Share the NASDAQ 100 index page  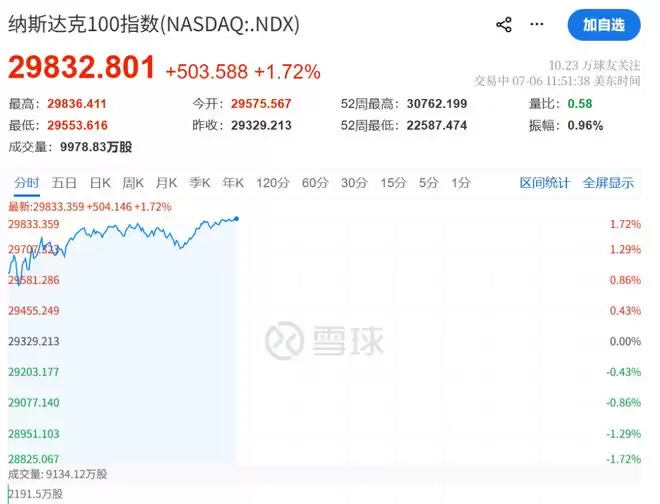[x=504, y=25]
